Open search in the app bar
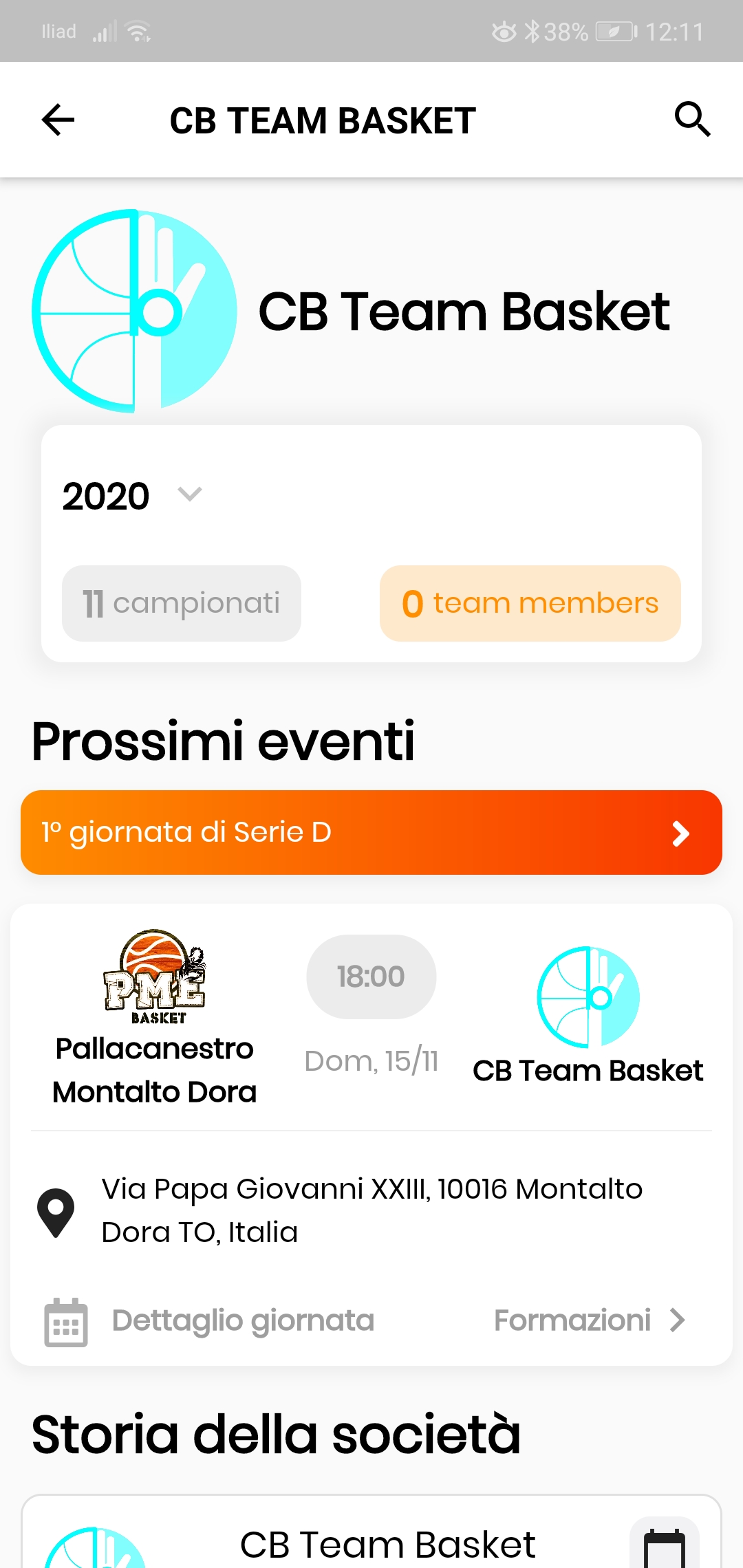Image resolution: width=743 pixels, height=1568 pixels. (692, 120)
